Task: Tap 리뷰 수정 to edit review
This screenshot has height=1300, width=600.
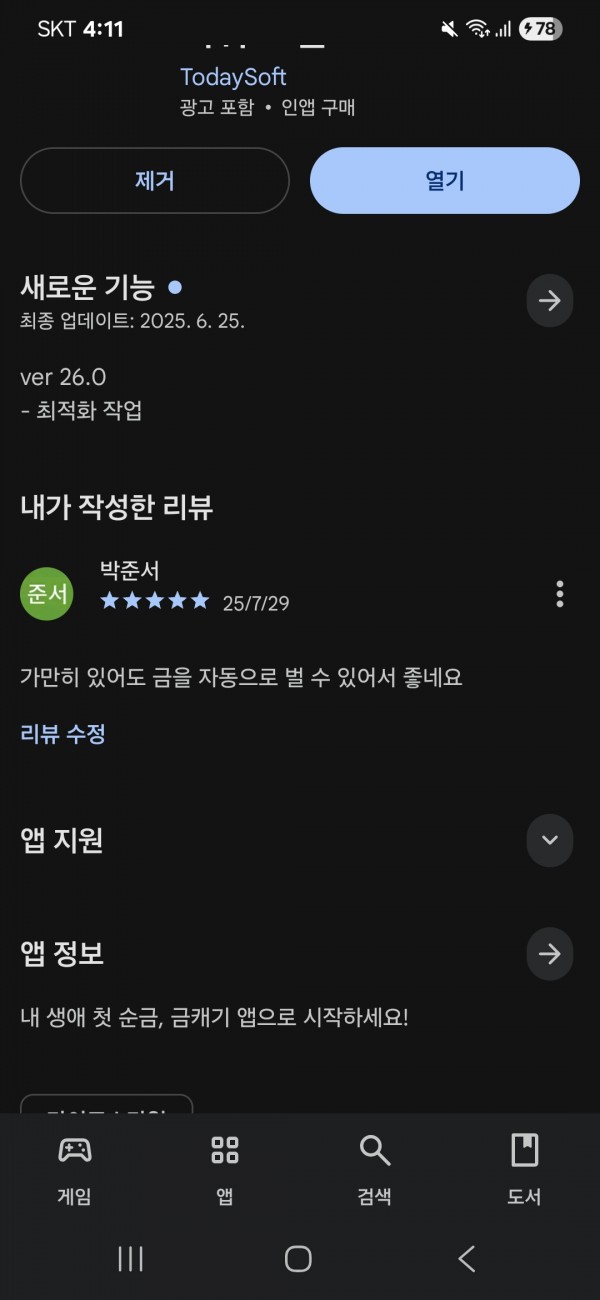Action: (63, 734)
